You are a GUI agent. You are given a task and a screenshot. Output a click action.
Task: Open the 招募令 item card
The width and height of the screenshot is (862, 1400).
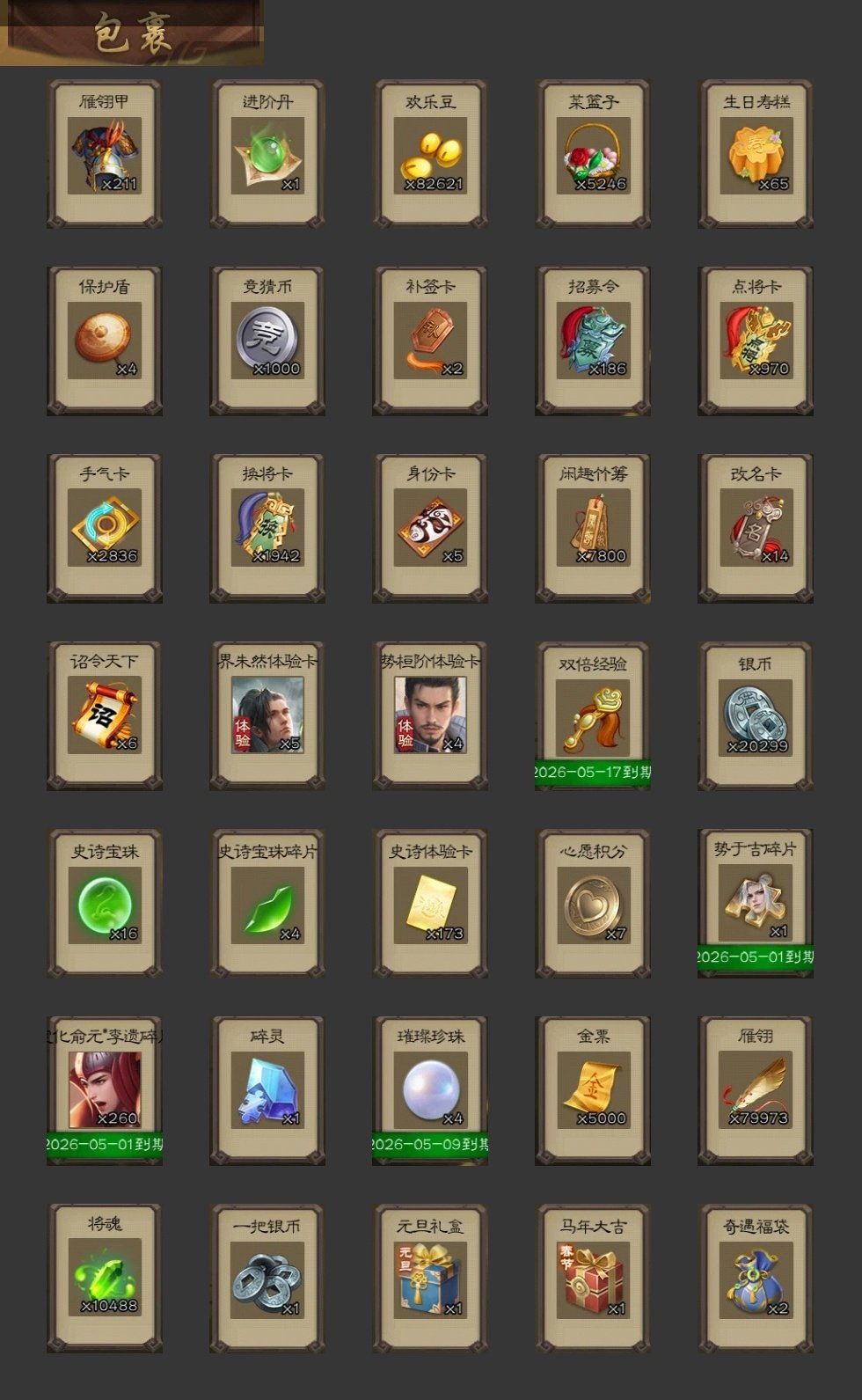click(593, 341)
